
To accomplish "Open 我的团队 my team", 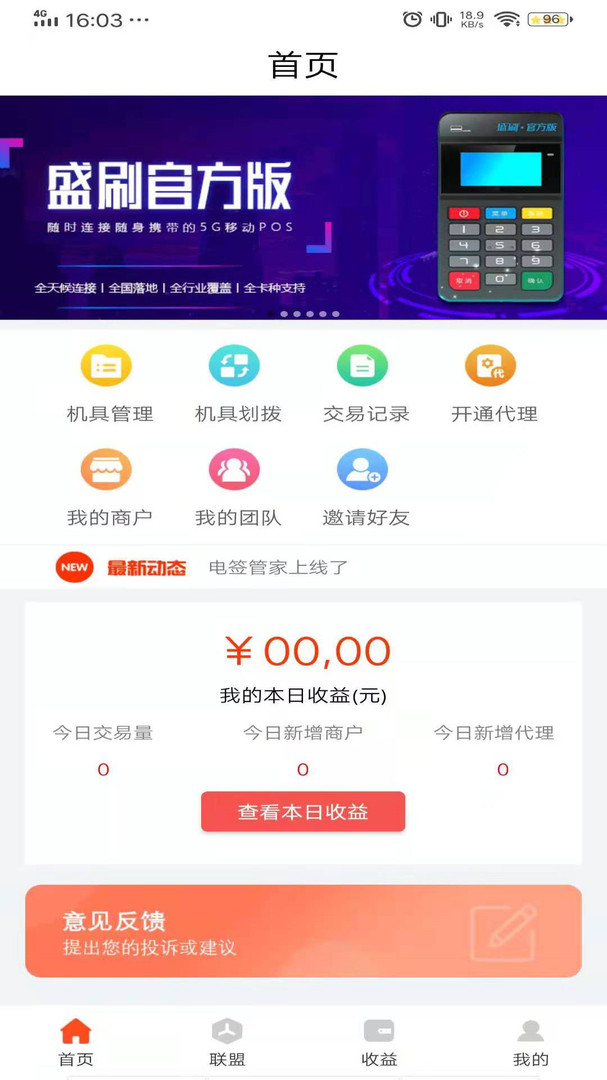I will 236,488.
